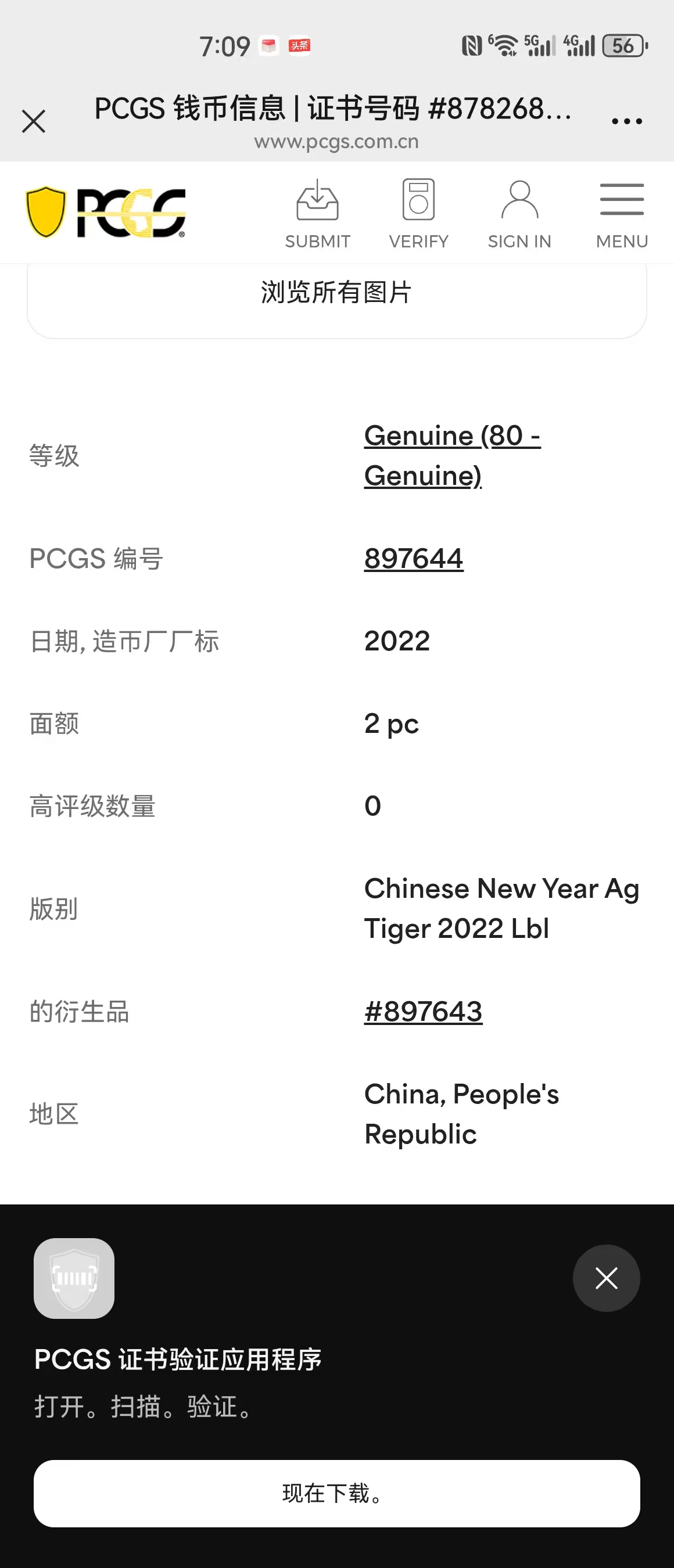Open the browser overflow menu
This screenshot has width=674, height=1568.
click(626, 121)
